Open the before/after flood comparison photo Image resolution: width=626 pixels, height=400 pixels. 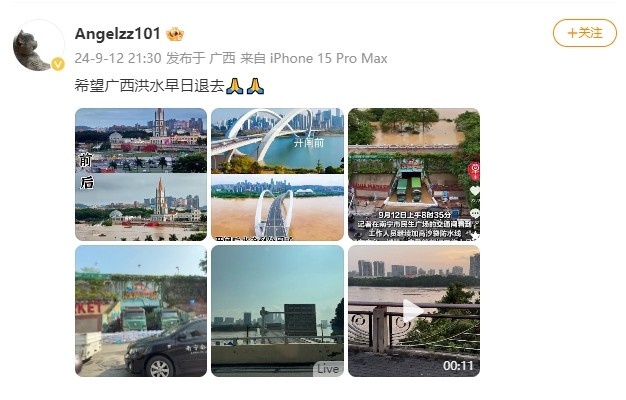click(141, 174)
